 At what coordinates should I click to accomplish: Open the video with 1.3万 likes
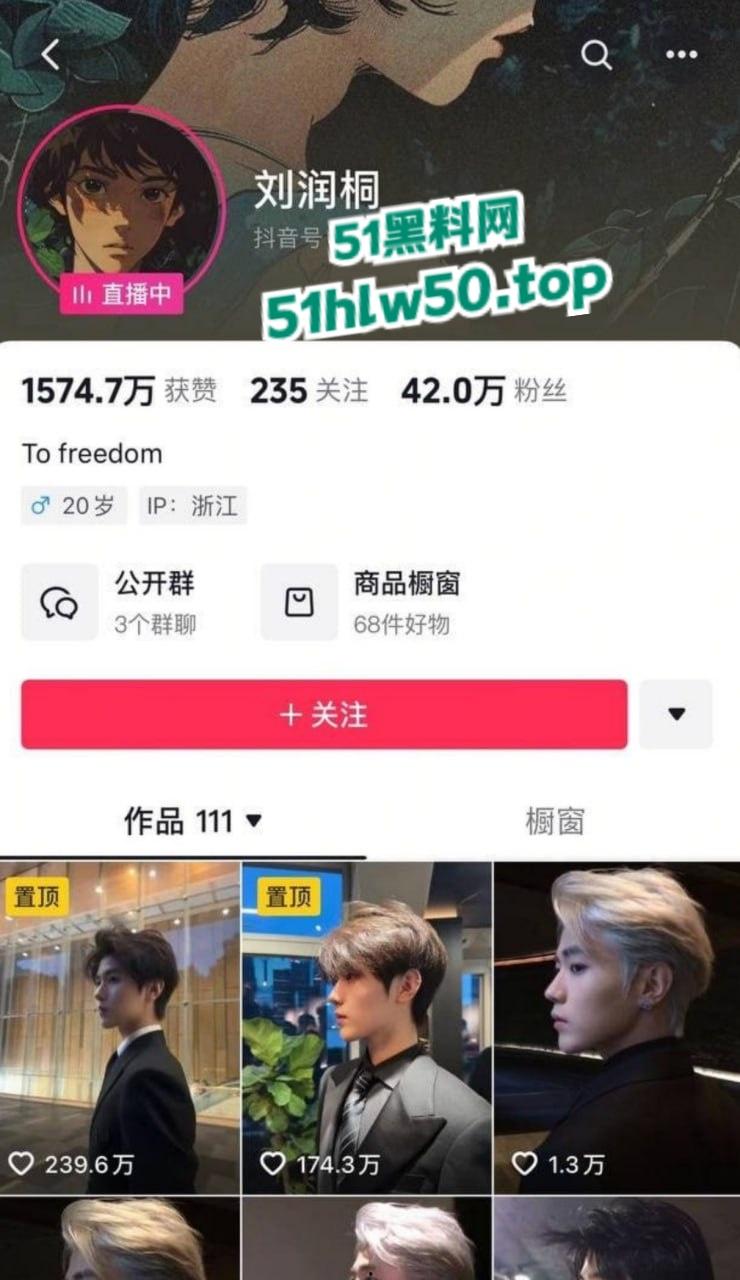coord(616,1028)
